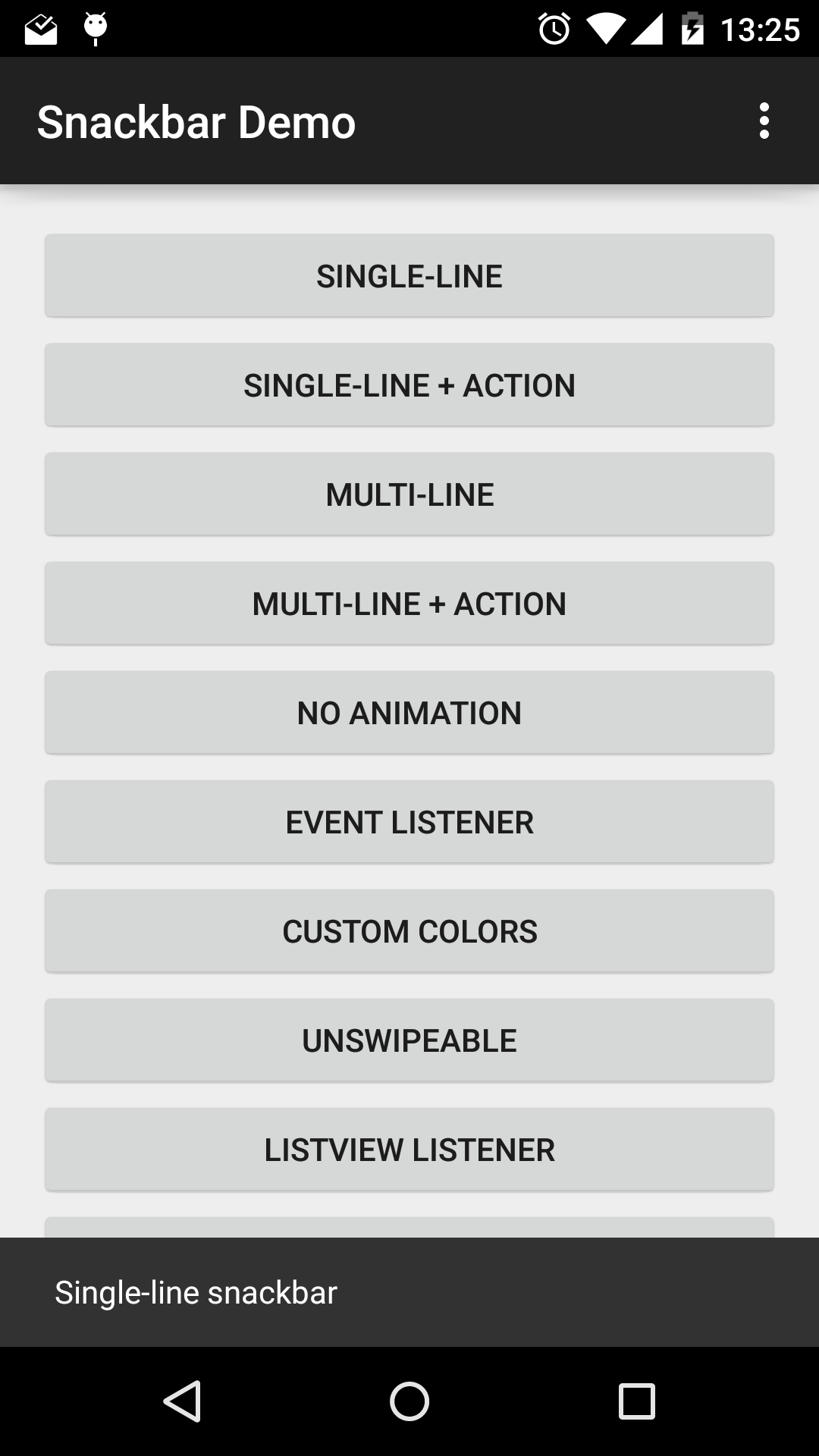Screen dimensions: 819x1456
Task: Open recent apps from navigation bar
Action: coord(637,1401)
